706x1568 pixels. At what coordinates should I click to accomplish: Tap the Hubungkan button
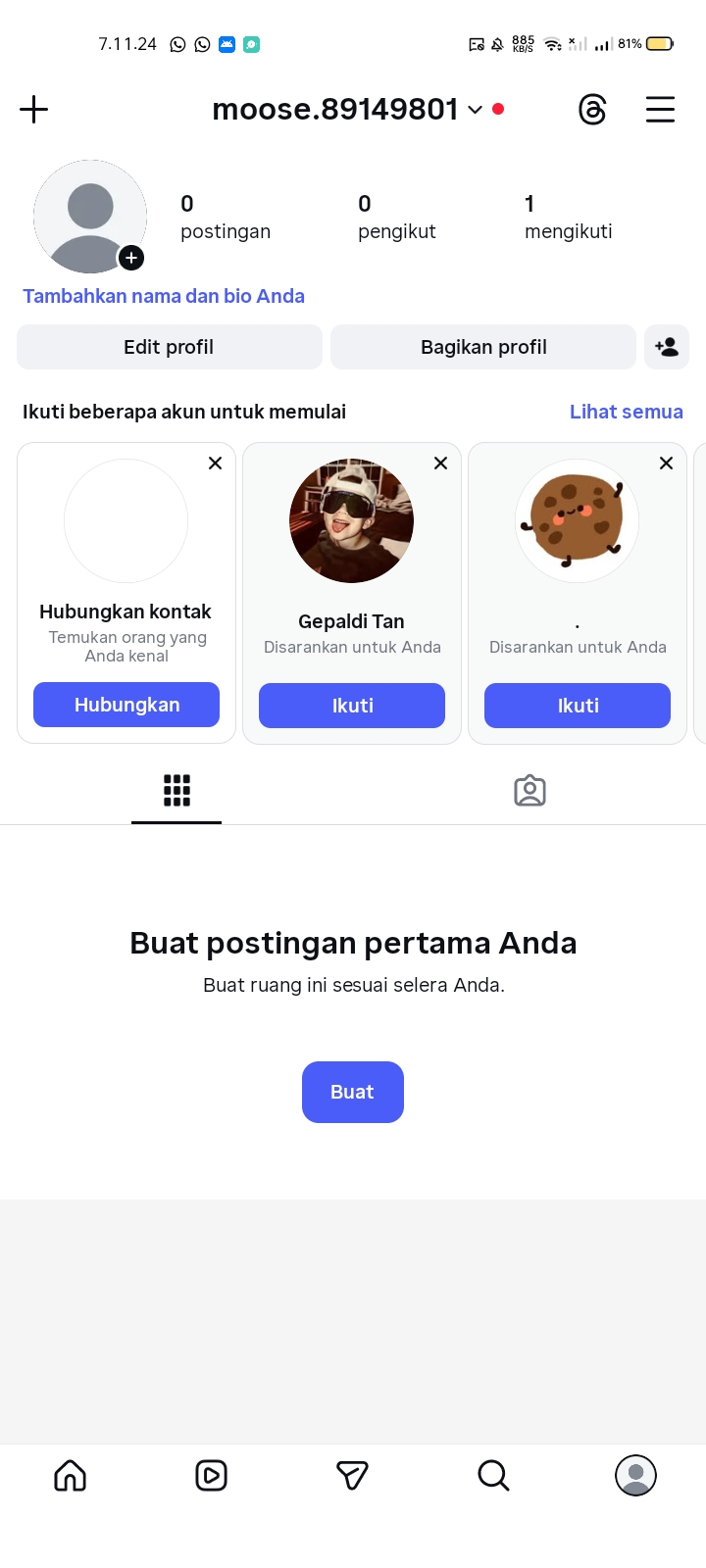point(126,705)
